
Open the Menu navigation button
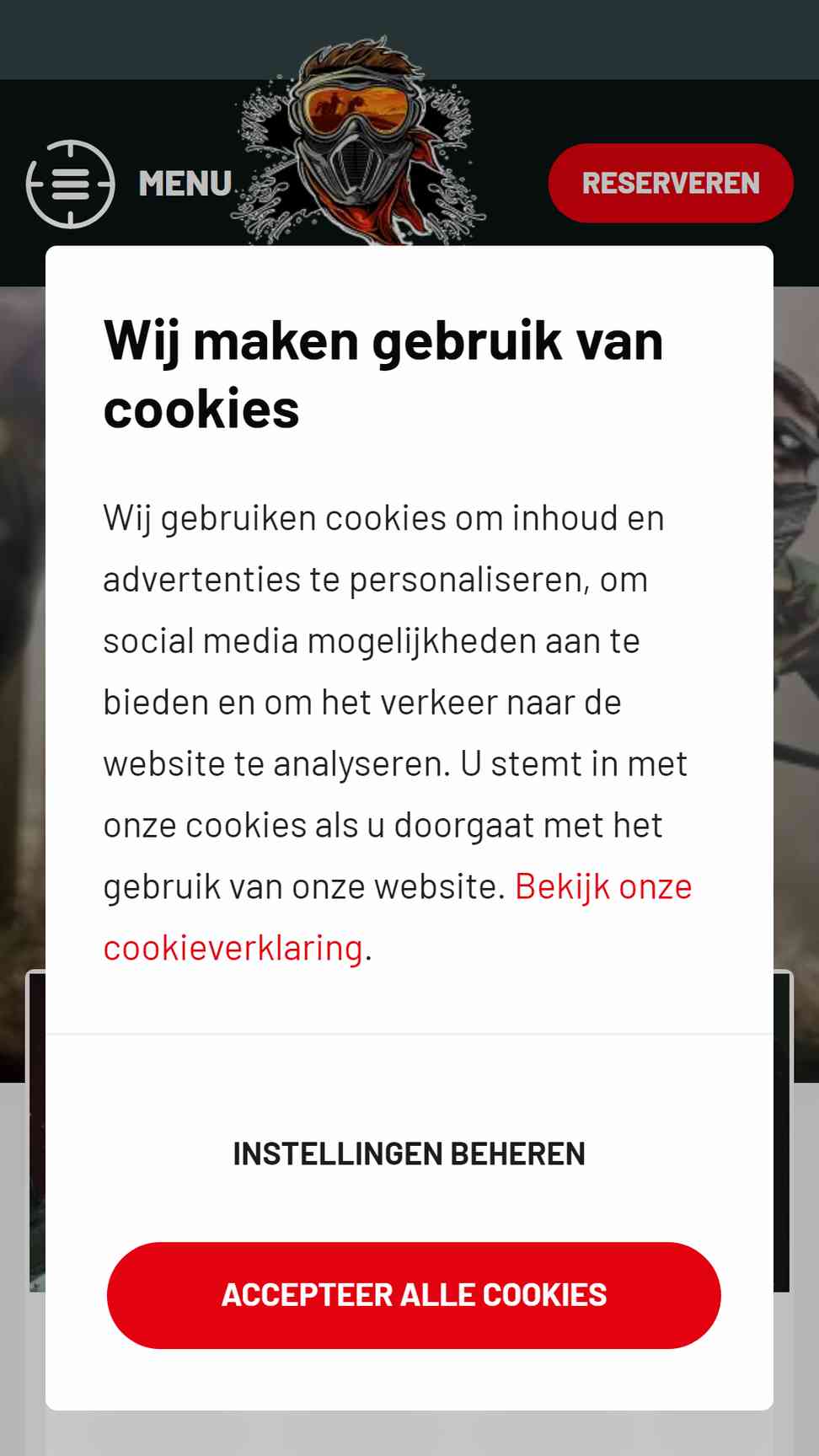pos(130,184)
